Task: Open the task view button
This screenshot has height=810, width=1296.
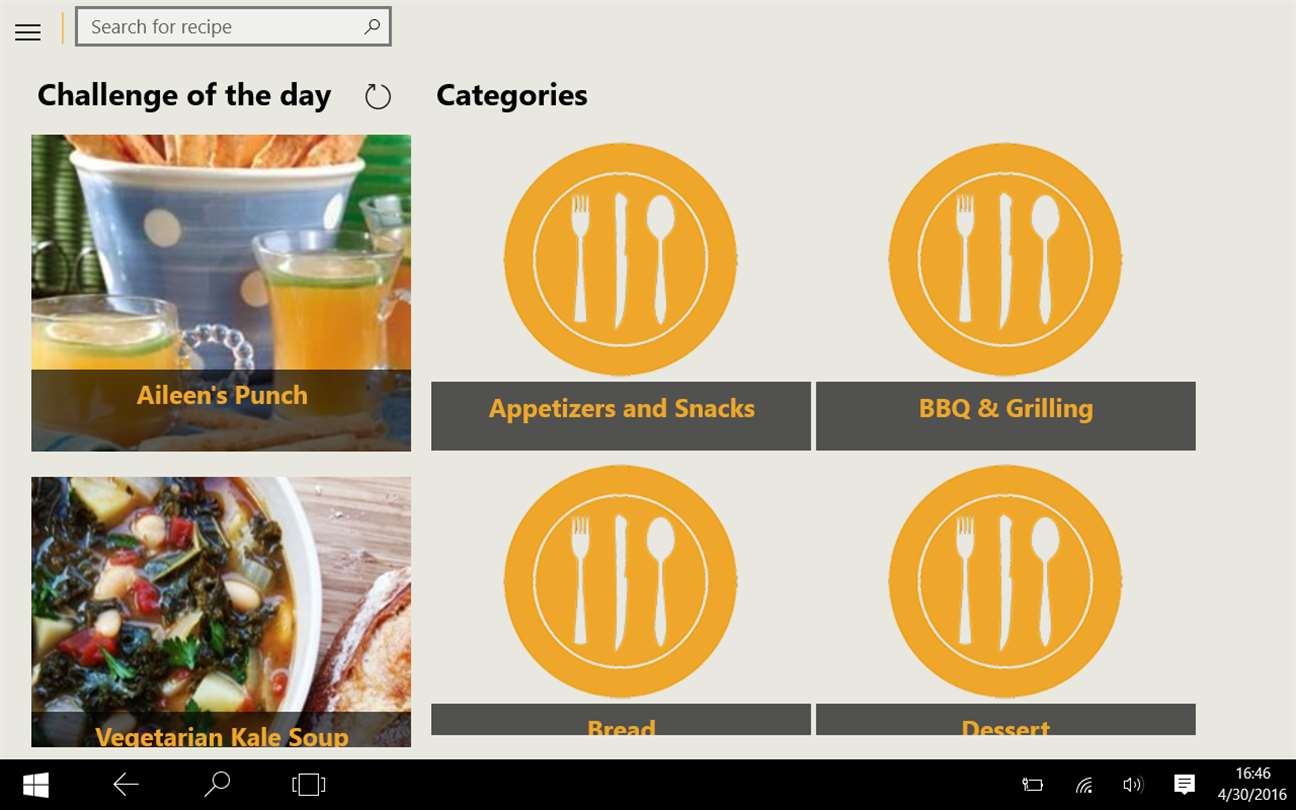Action: (x=309, y=785)
